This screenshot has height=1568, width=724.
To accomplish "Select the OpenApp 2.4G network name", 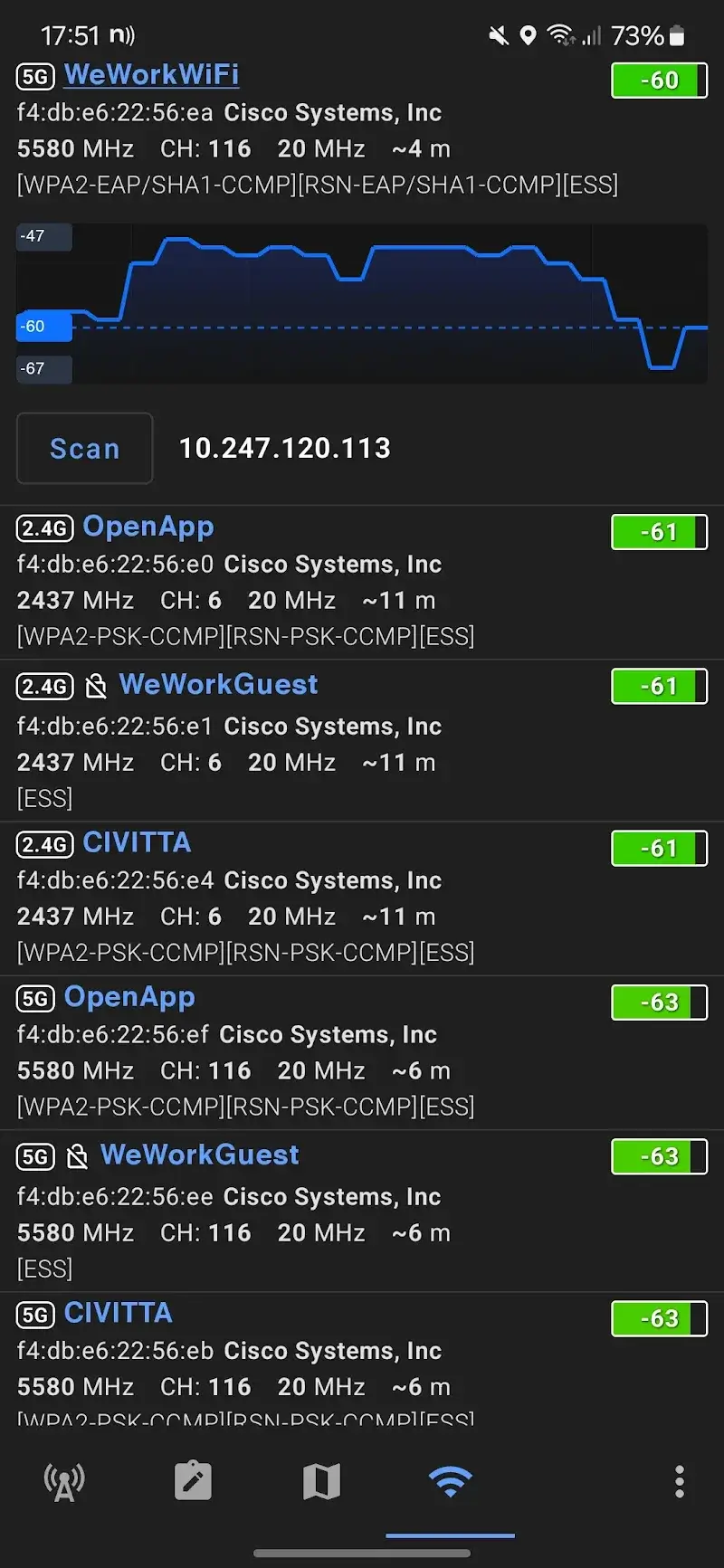I will [x=148, y=527].
